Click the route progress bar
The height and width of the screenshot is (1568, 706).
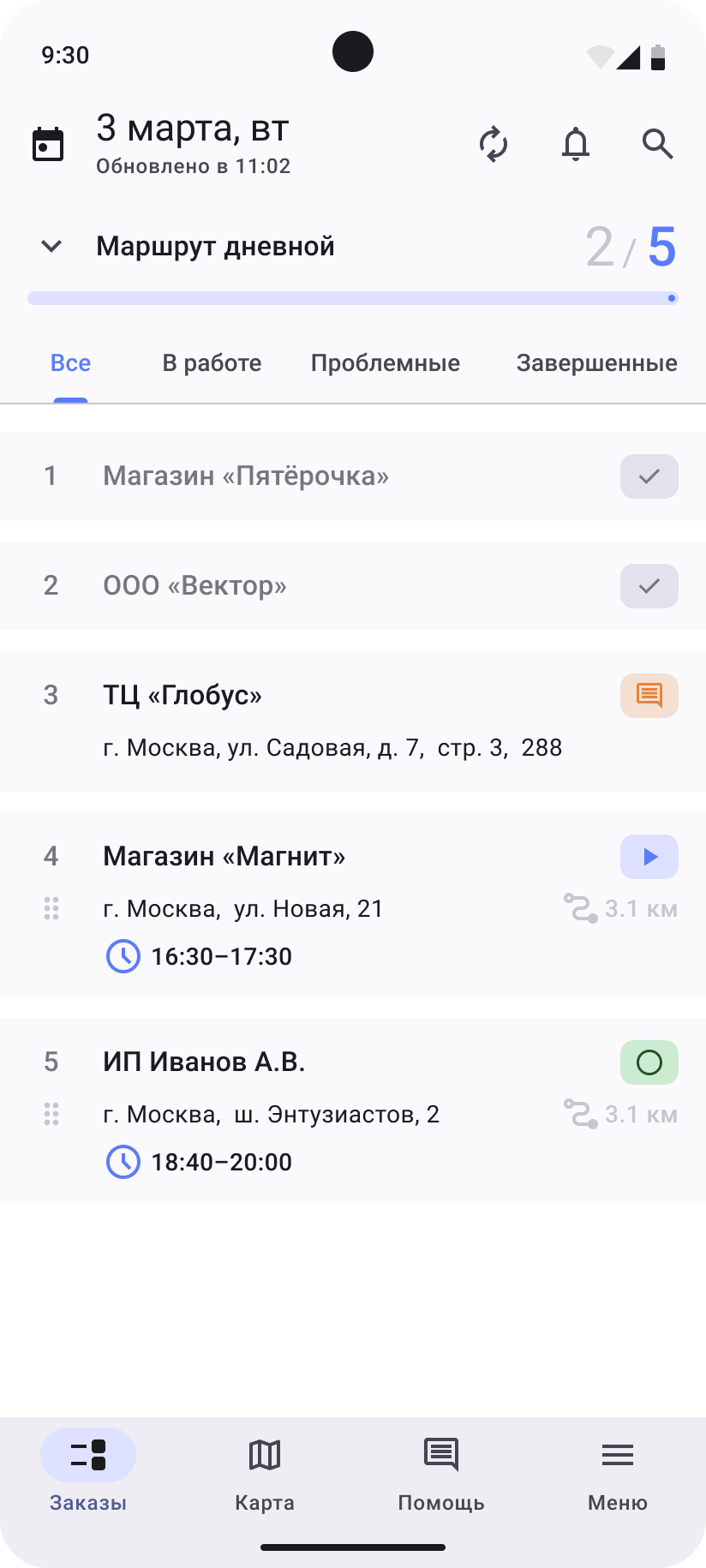tap(353, 297)
